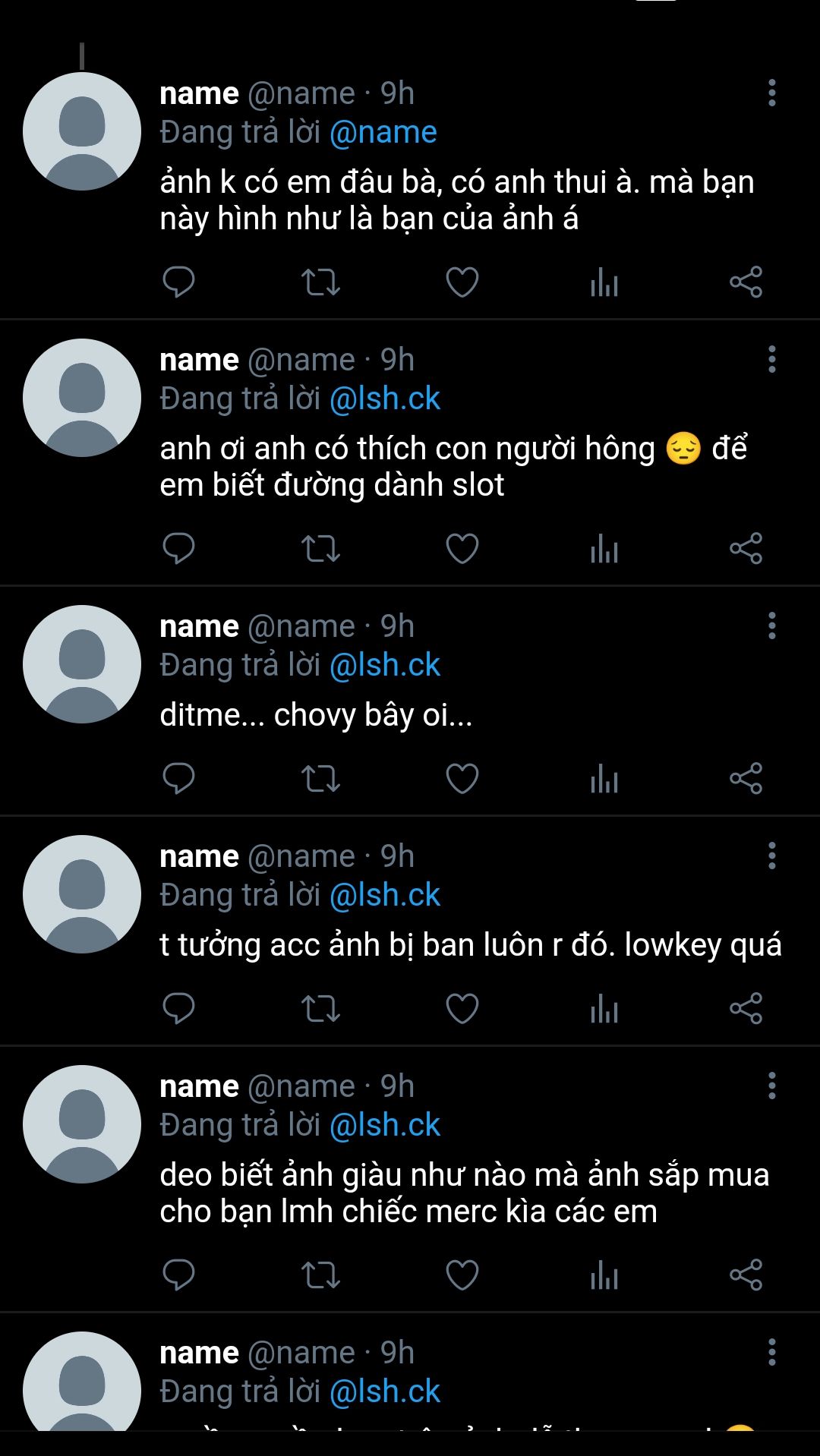Like the 'deo biết ảnh giàu như nào' tweet

(462, 1275)
